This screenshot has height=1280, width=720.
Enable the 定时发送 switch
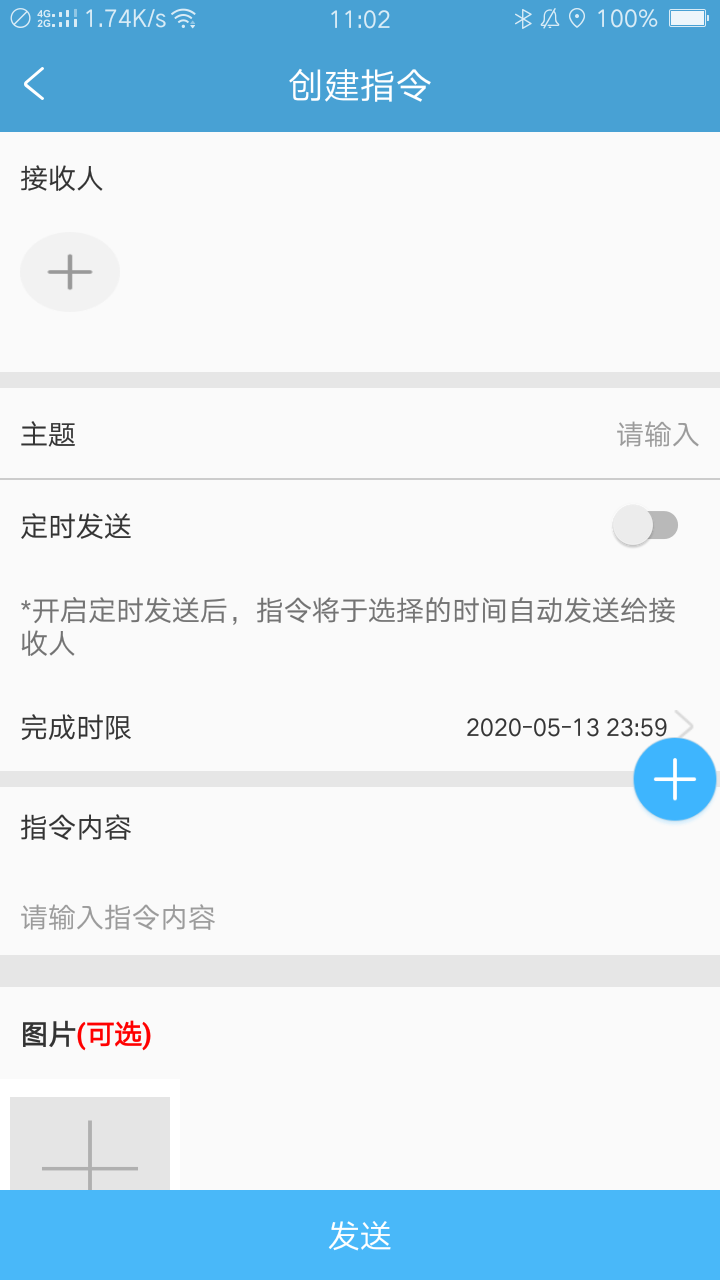coord(646,526)
